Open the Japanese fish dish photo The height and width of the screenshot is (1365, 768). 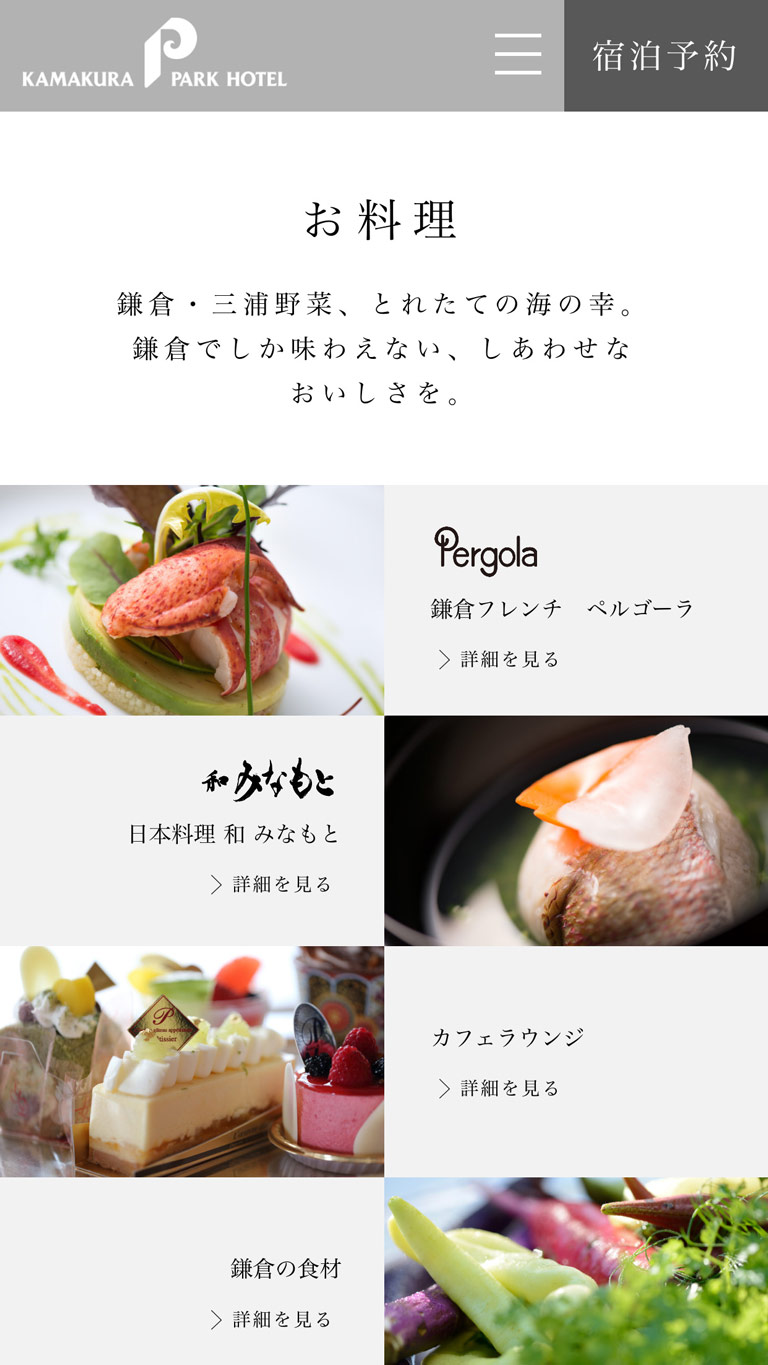tap(576, 830)
